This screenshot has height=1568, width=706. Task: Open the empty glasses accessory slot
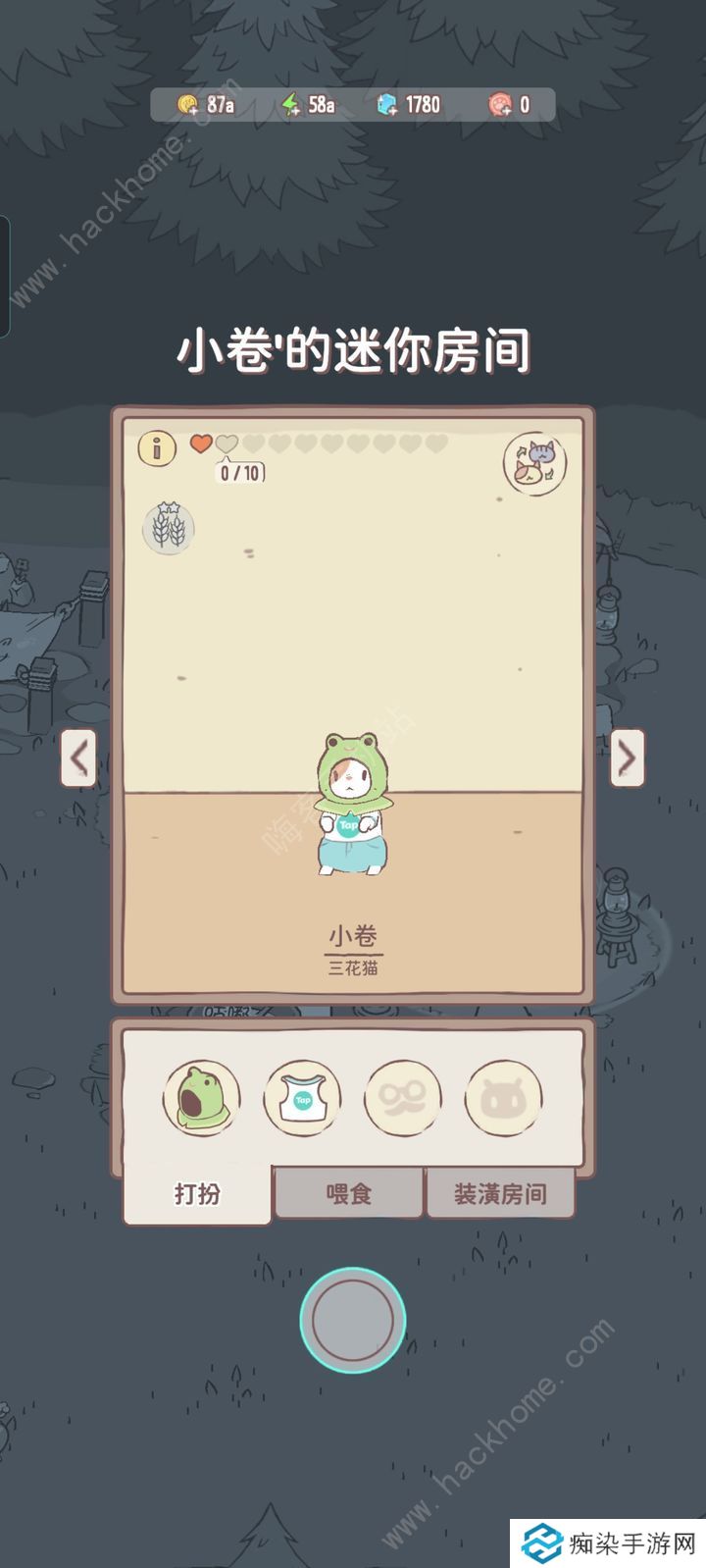point(403,1097)
